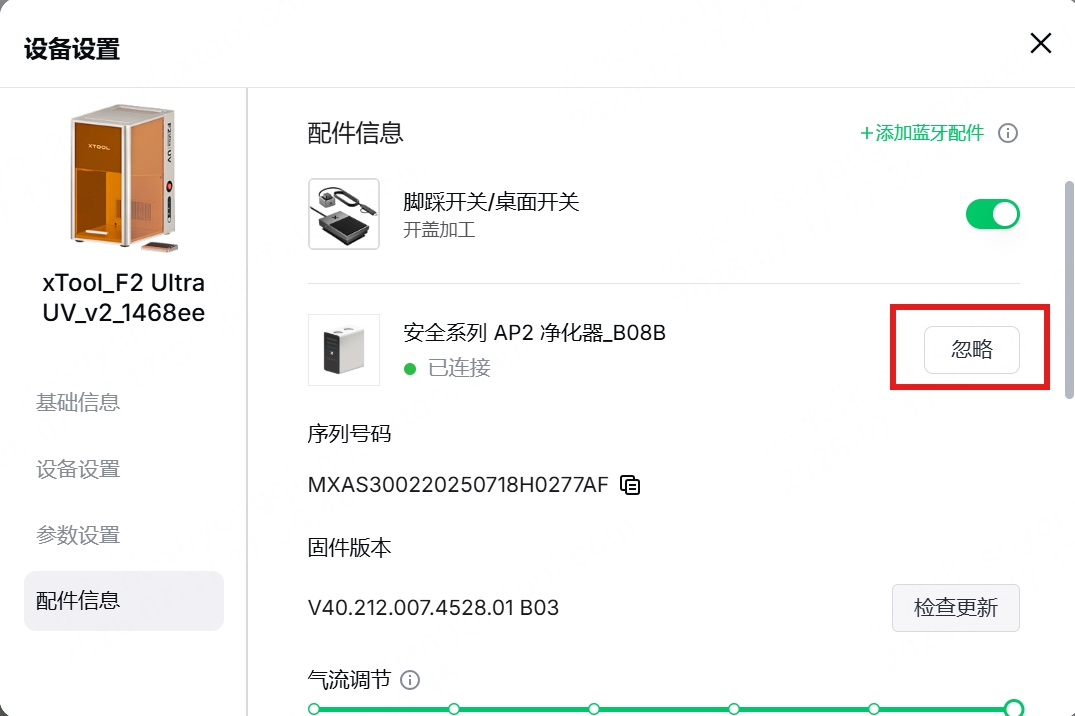Close the 设备设置 dialog

pos(1041,43)
